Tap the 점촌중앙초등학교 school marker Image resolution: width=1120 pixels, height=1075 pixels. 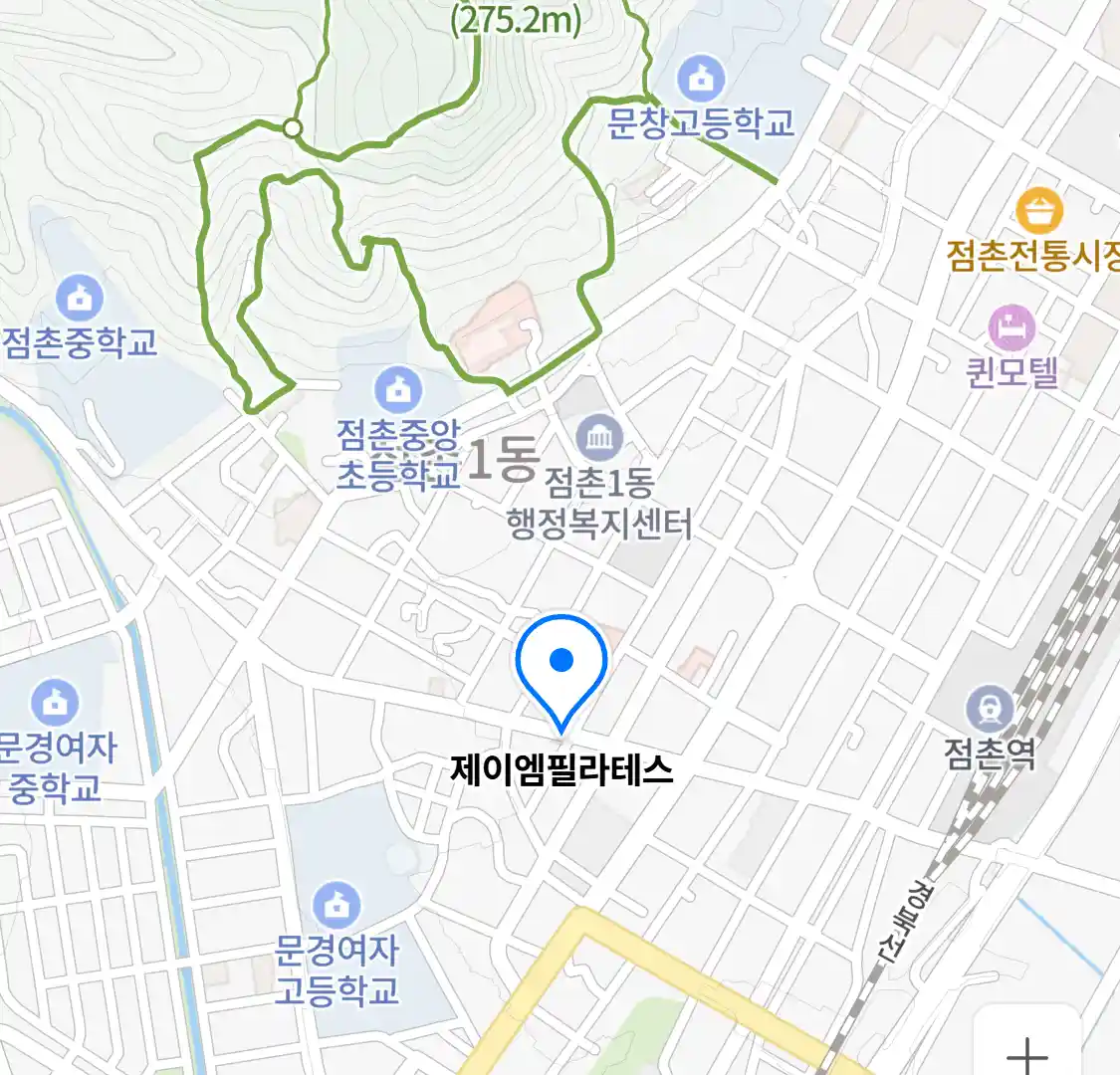[x=398, y=389]
